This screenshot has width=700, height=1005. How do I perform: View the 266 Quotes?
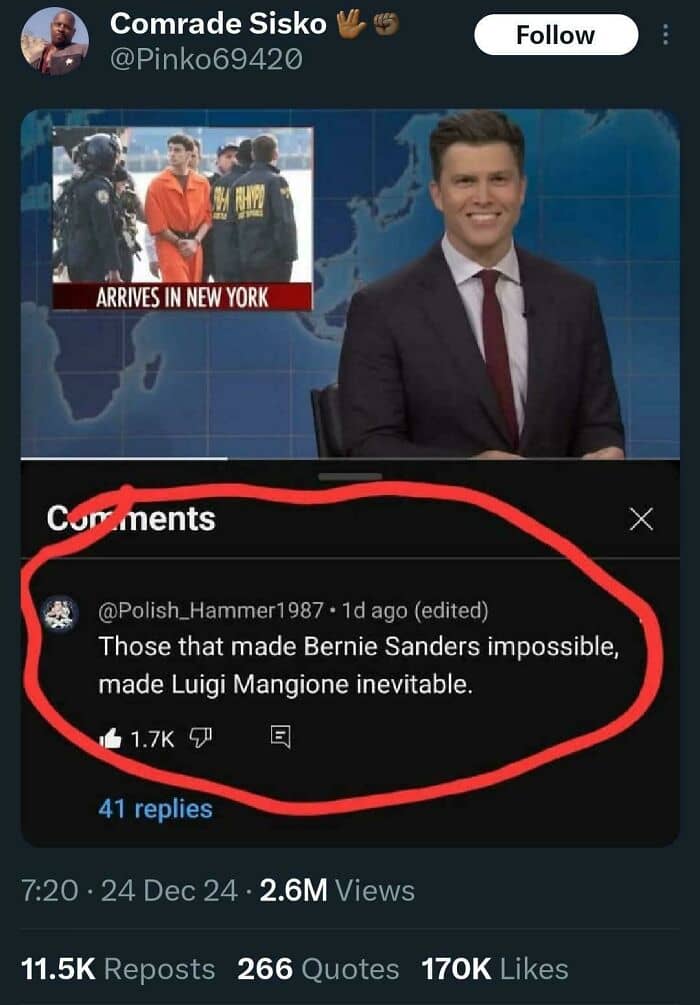coord(318,969)
